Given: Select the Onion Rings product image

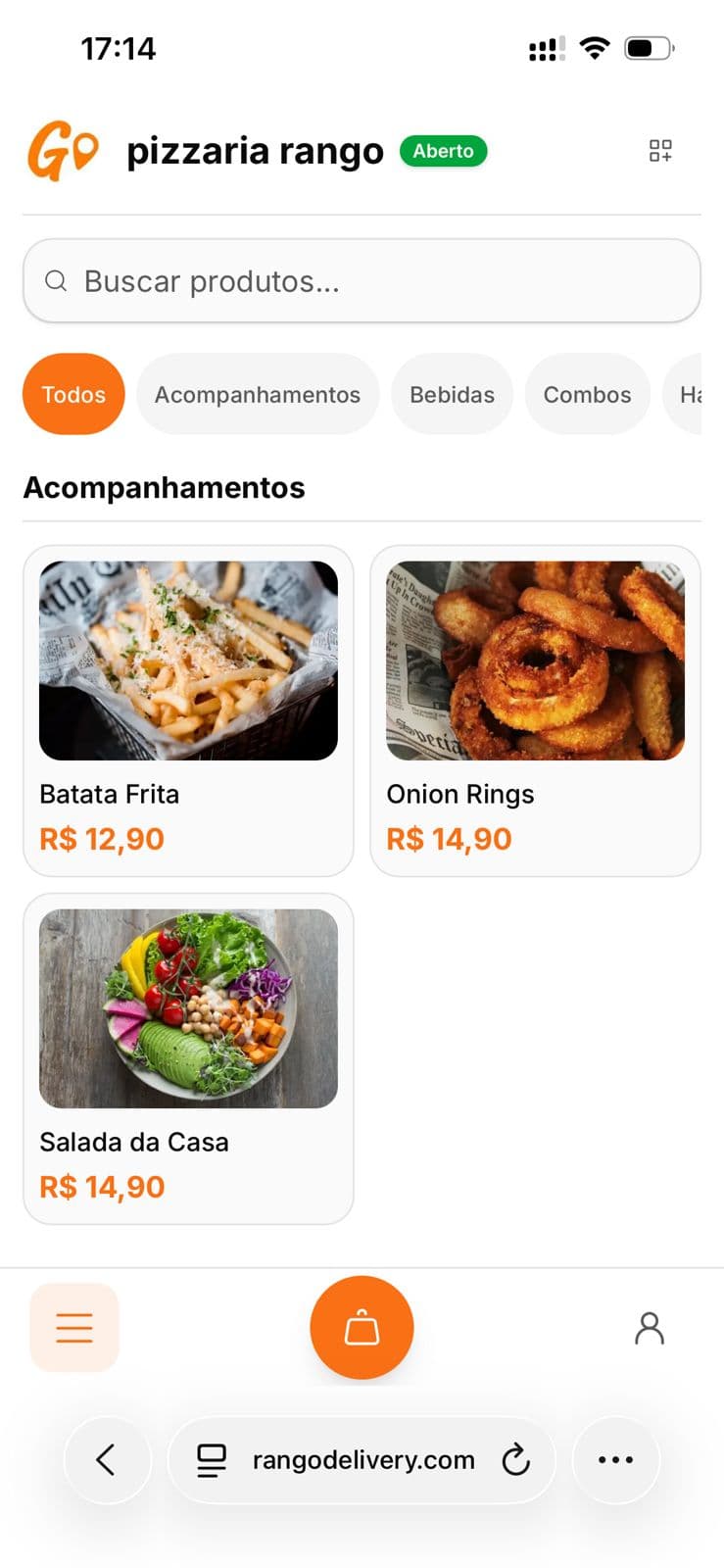Looking at the screenshot, I should [536, 659].
